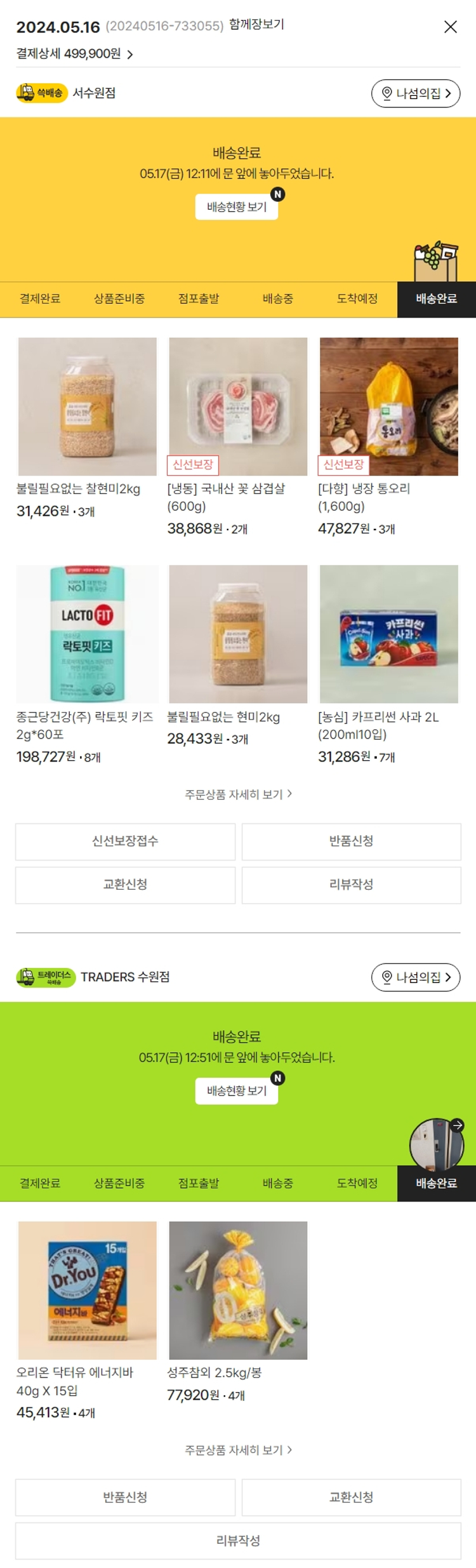Close the order detail screen
The width and height of the screenshot is (476, 1568).
(450, 27)
